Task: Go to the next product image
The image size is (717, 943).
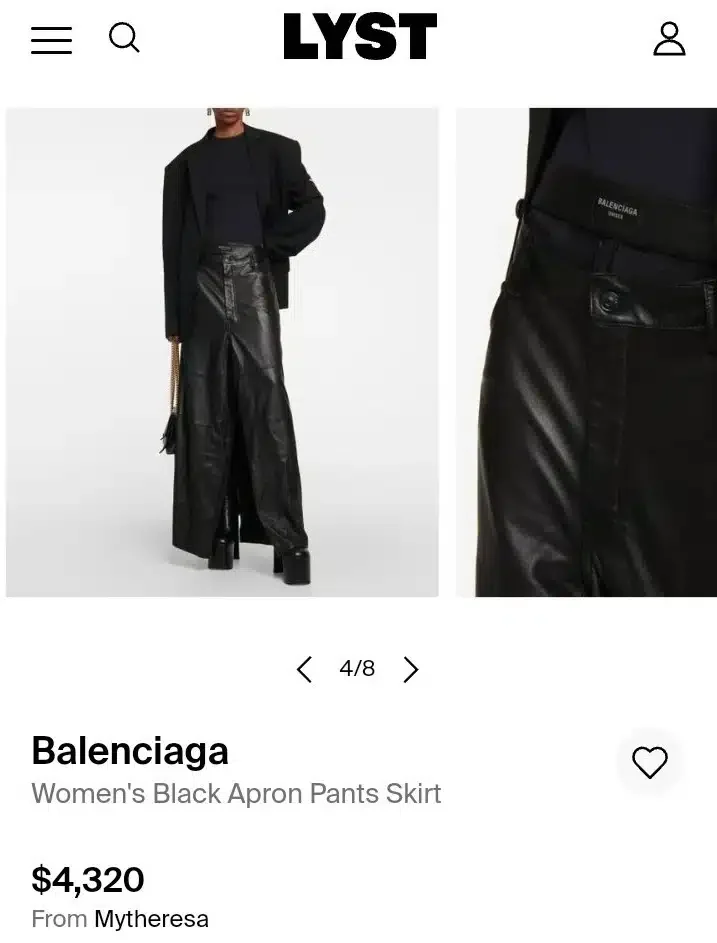Action: click(x=411, y=669)
